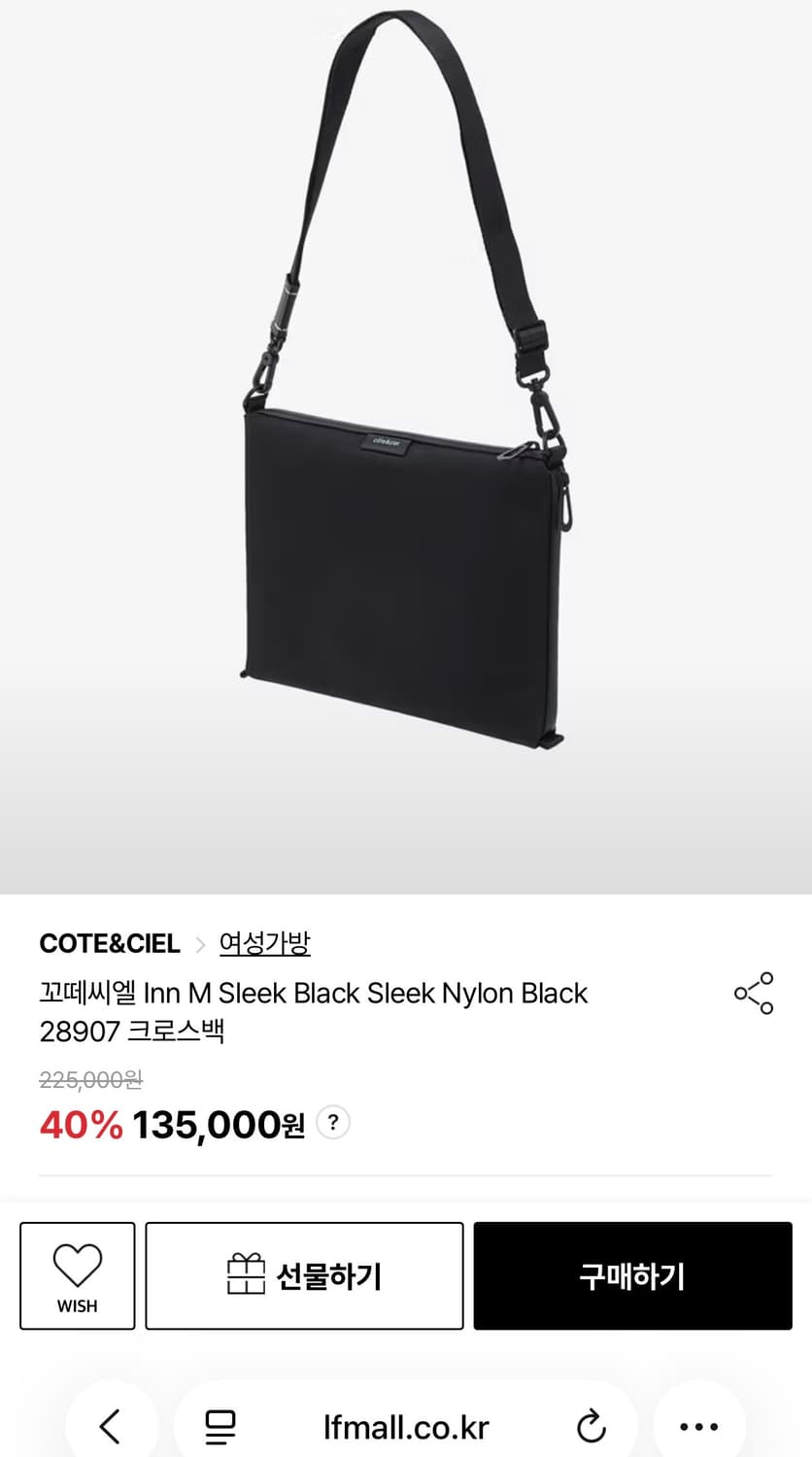Tap the 구매하기 purchase button

coord(632,1275)
